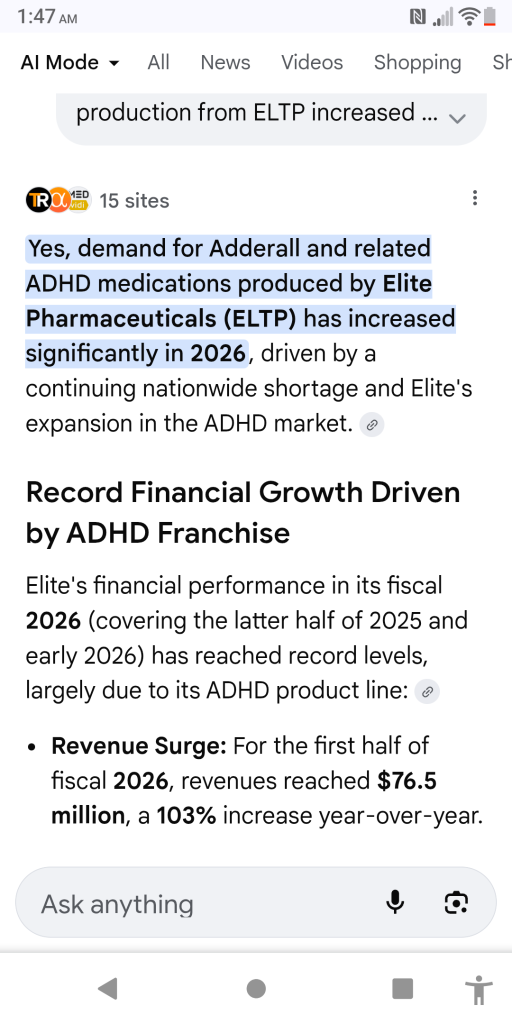Viewport: 512px width, 1024px height.
Task: Open the accessibility shortcut button
Action: point(479,989)
